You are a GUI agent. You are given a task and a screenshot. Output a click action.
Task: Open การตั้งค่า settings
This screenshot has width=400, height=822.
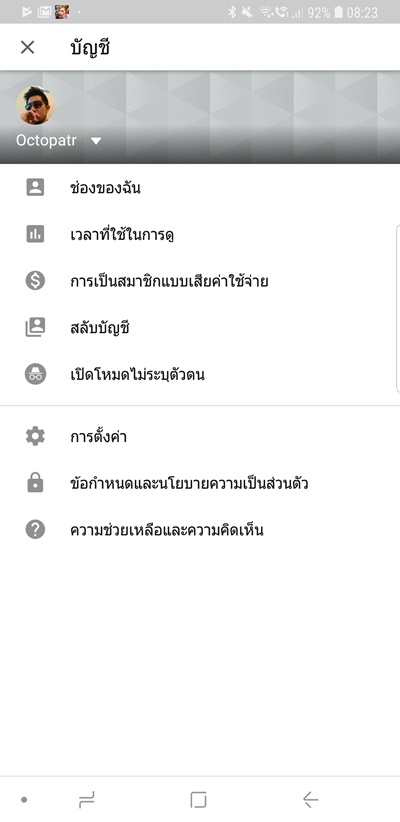200,437
